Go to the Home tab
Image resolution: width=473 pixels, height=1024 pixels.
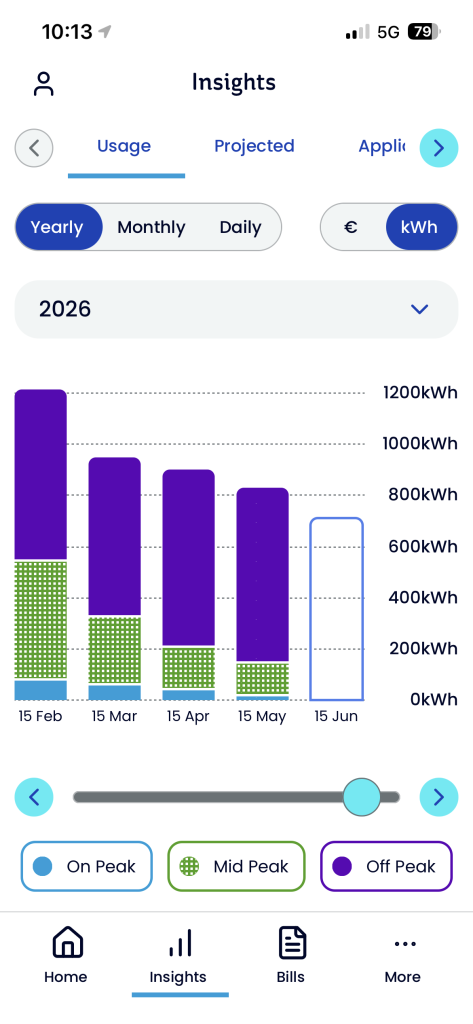tap(65, 955)
